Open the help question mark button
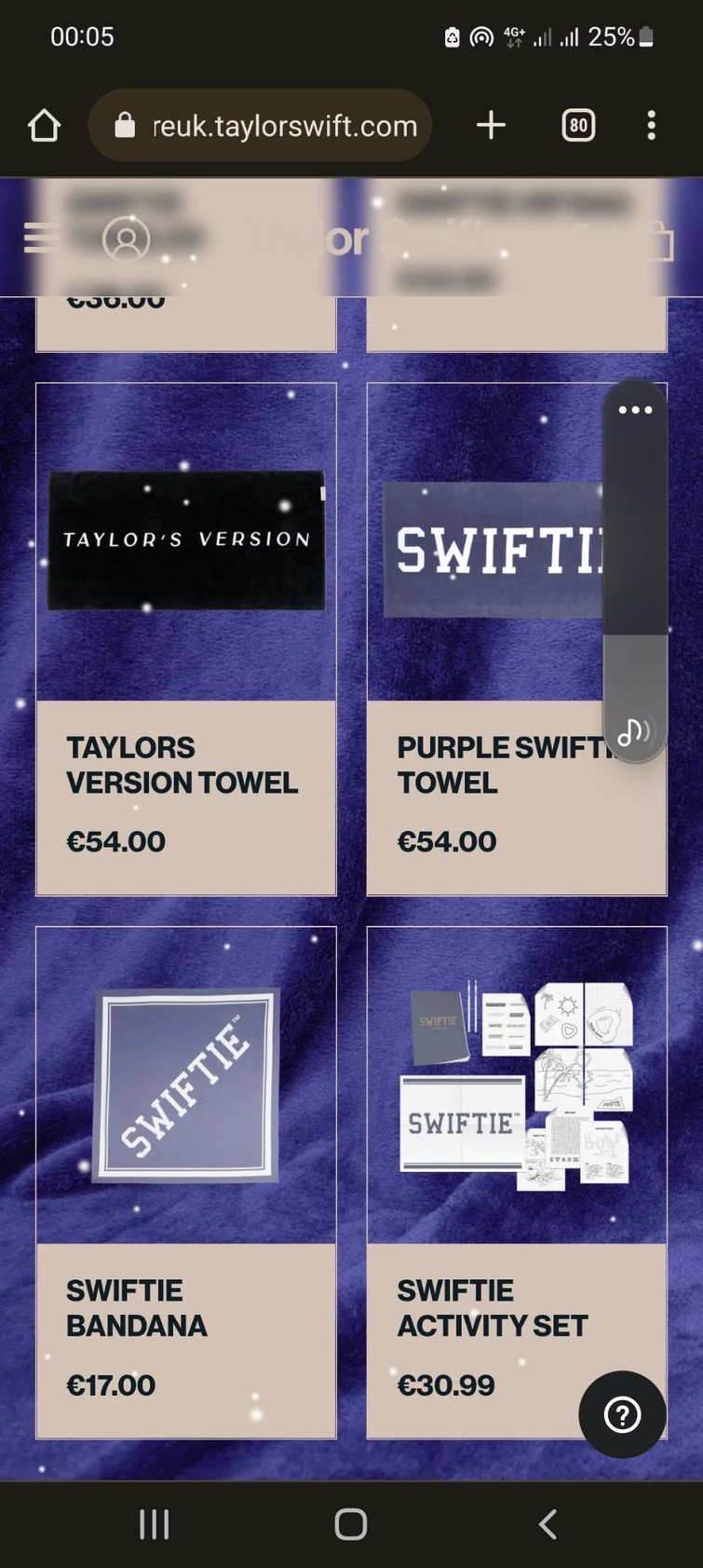Viewport: 703px width, 1568px height. coord(622,1414)
